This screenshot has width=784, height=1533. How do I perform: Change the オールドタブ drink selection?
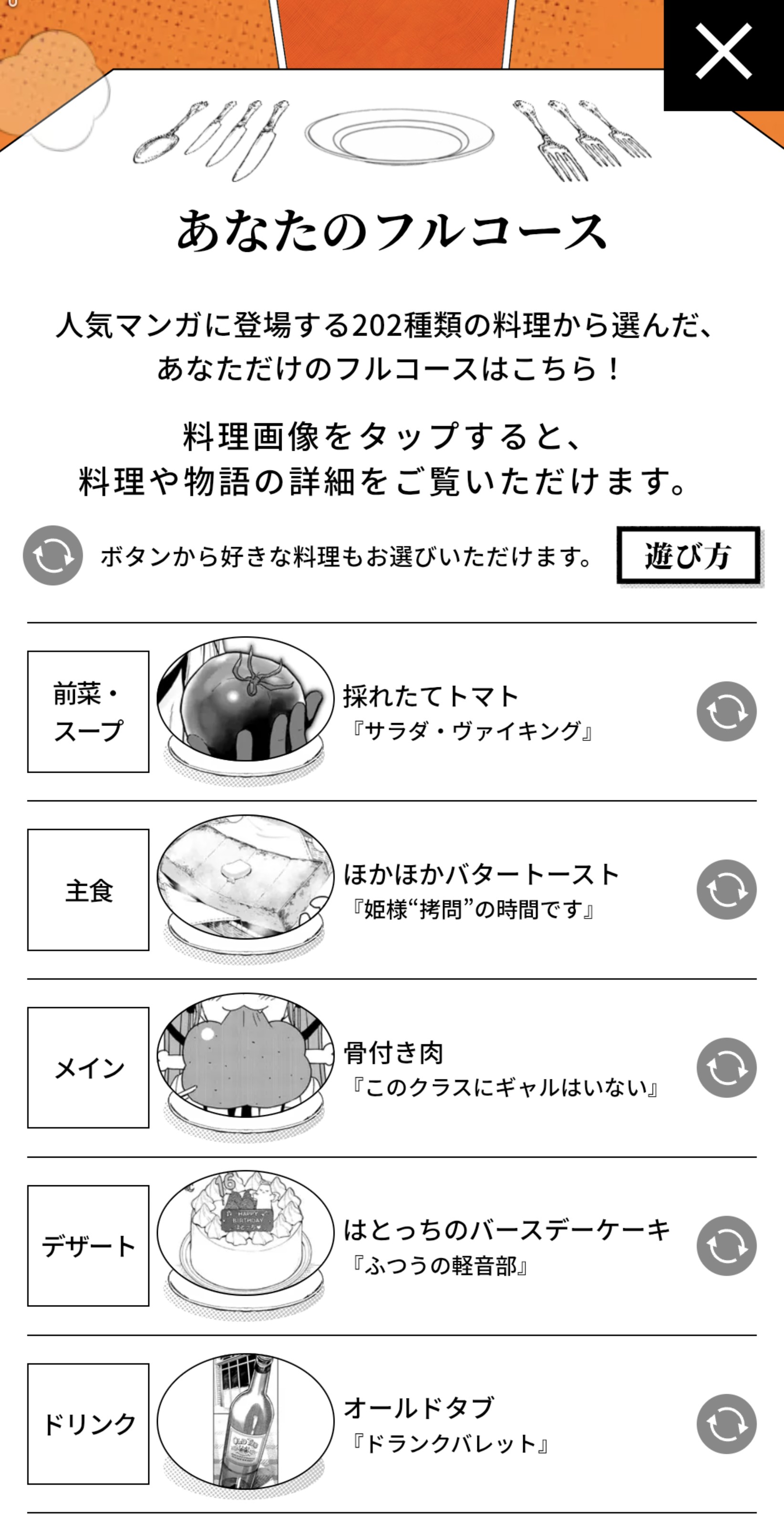point(726,1423)
